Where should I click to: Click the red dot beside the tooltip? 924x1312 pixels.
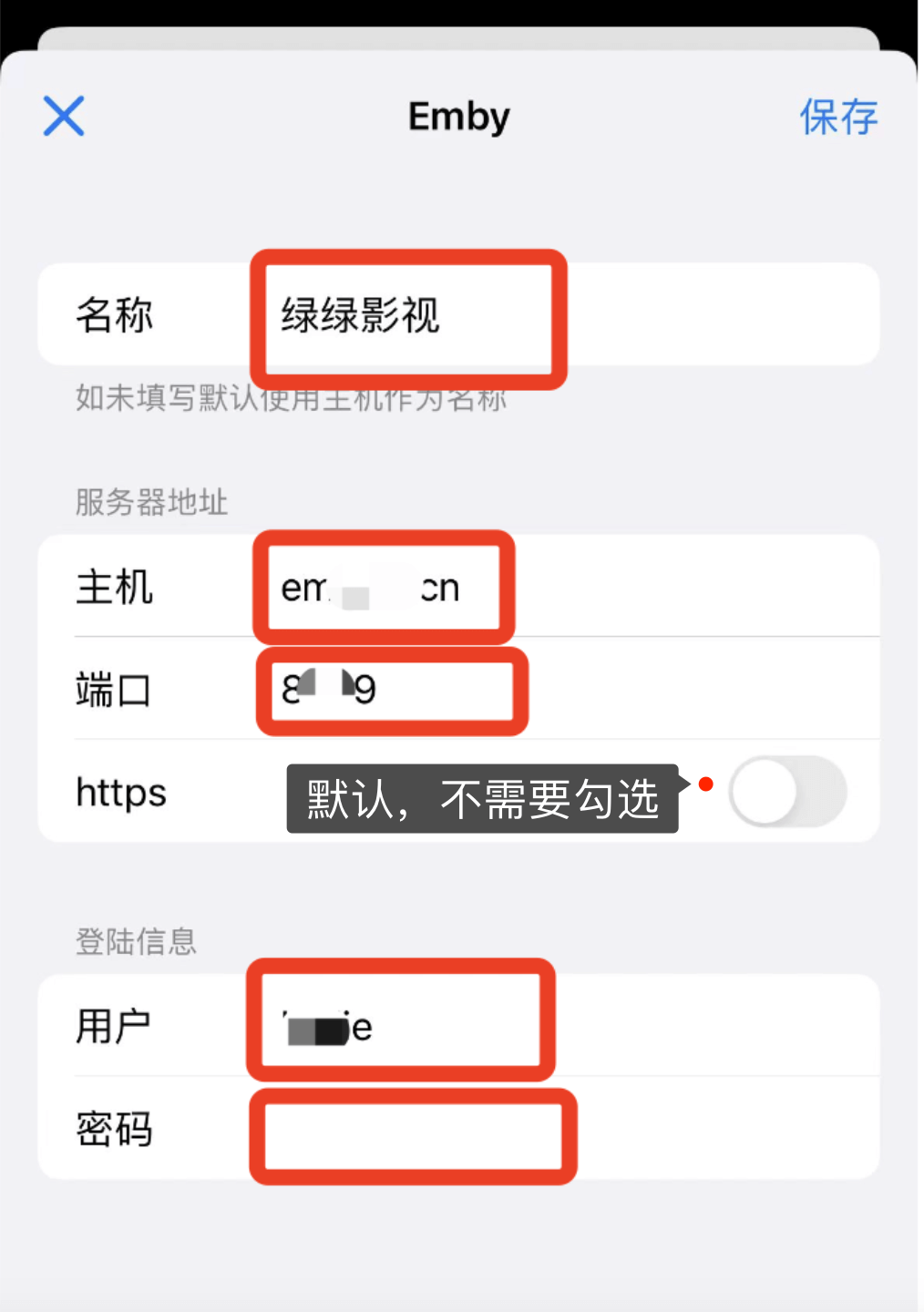coord(707,782)
